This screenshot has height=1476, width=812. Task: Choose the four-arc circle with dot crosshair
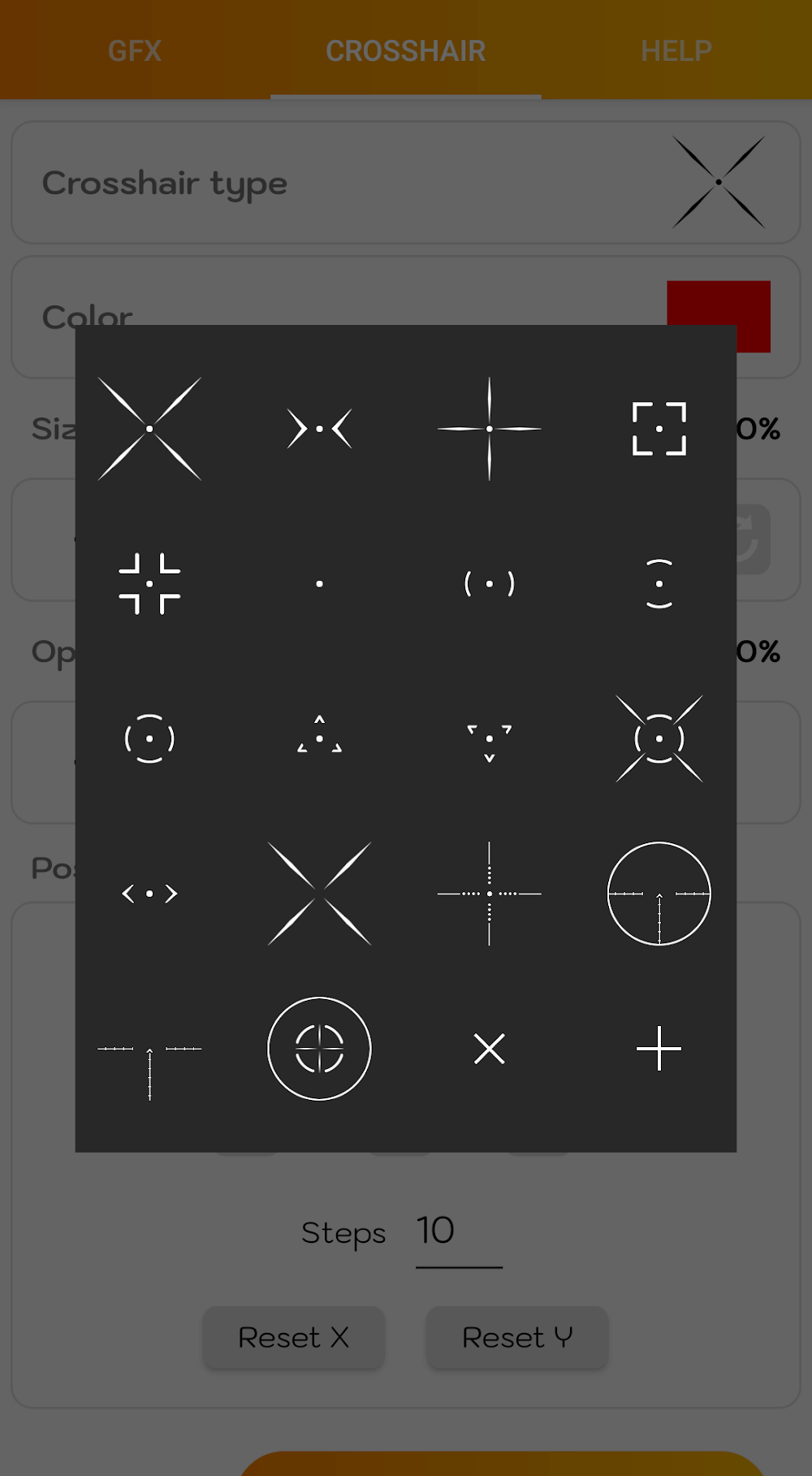[x=149, y=739]
